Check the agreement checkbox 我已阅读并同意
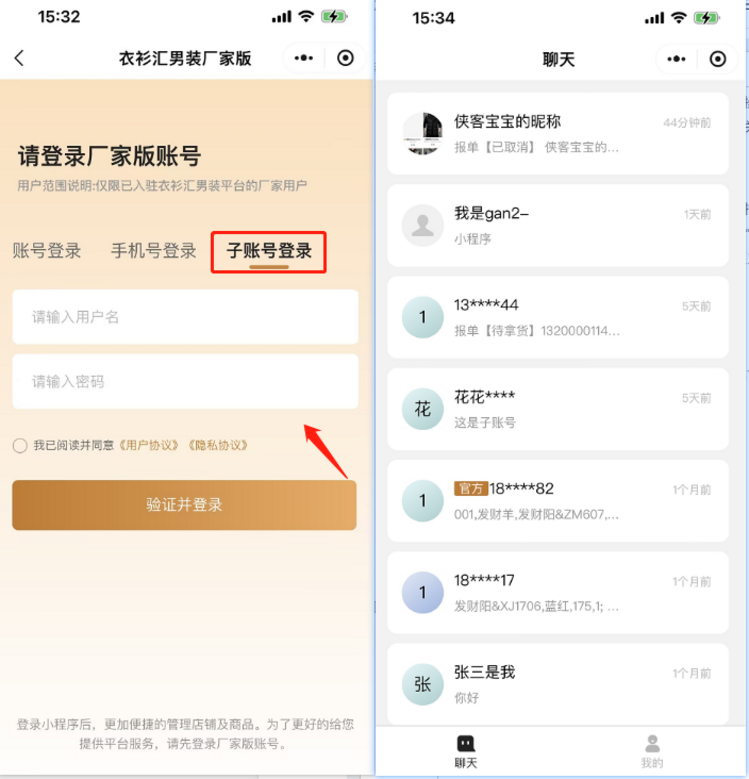Screen dimensions: 749x779 coord(20,445)
